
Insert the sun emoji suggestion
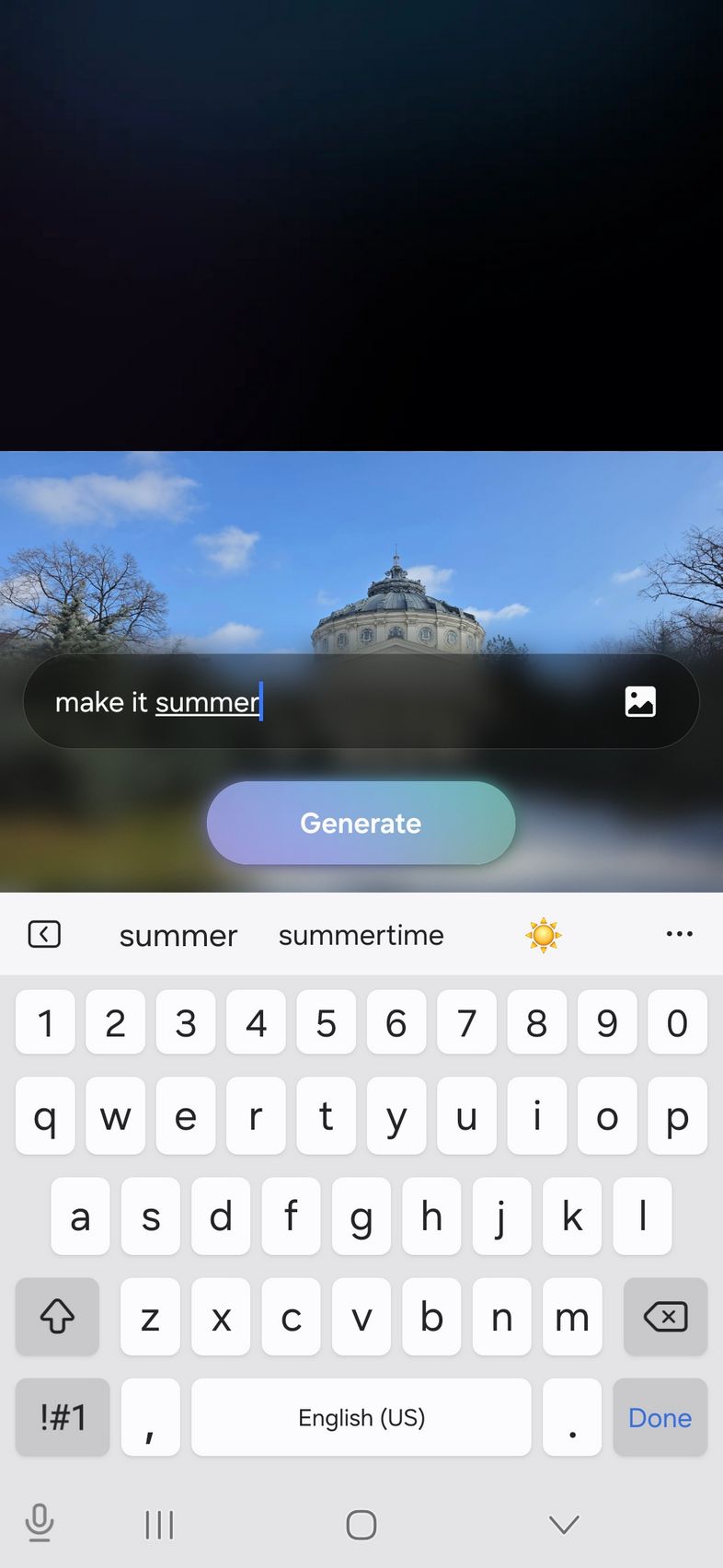[543, 935]
